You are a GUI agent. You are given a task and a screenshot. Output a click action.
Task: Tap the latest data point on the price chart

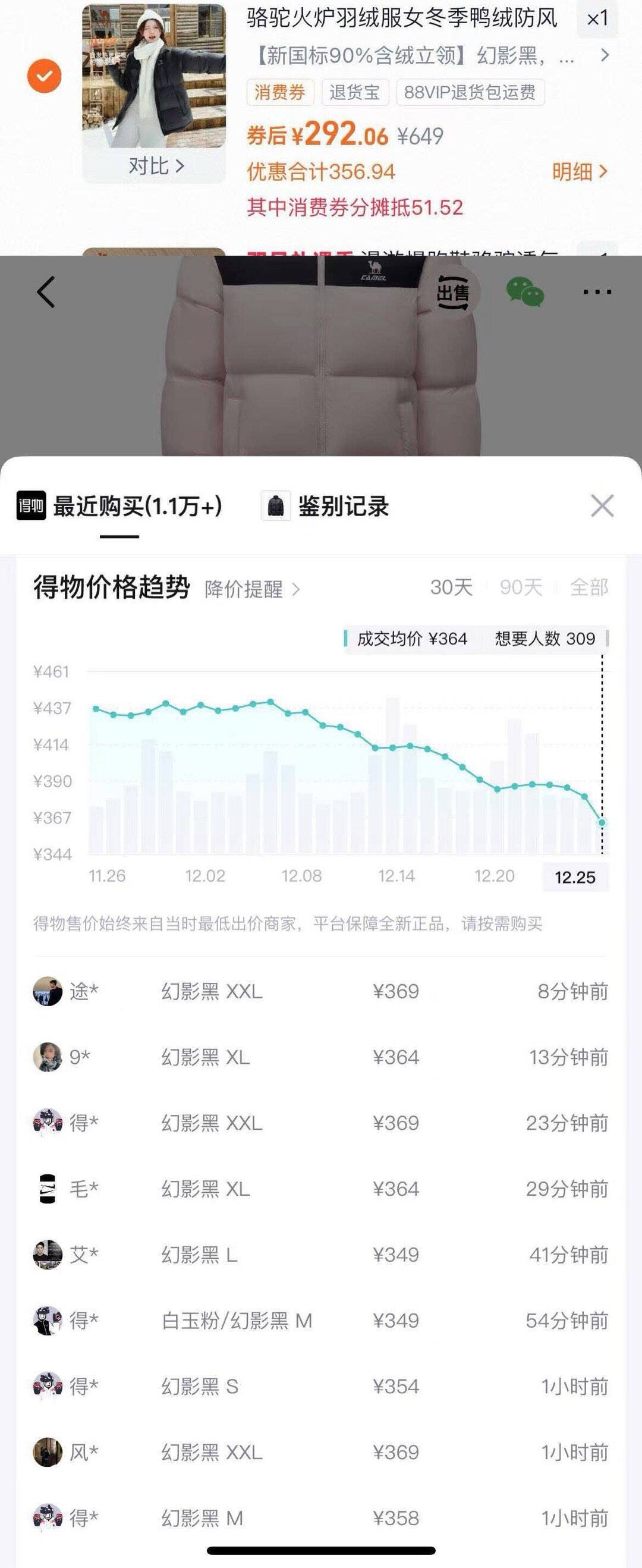click(x=601, y=822)
